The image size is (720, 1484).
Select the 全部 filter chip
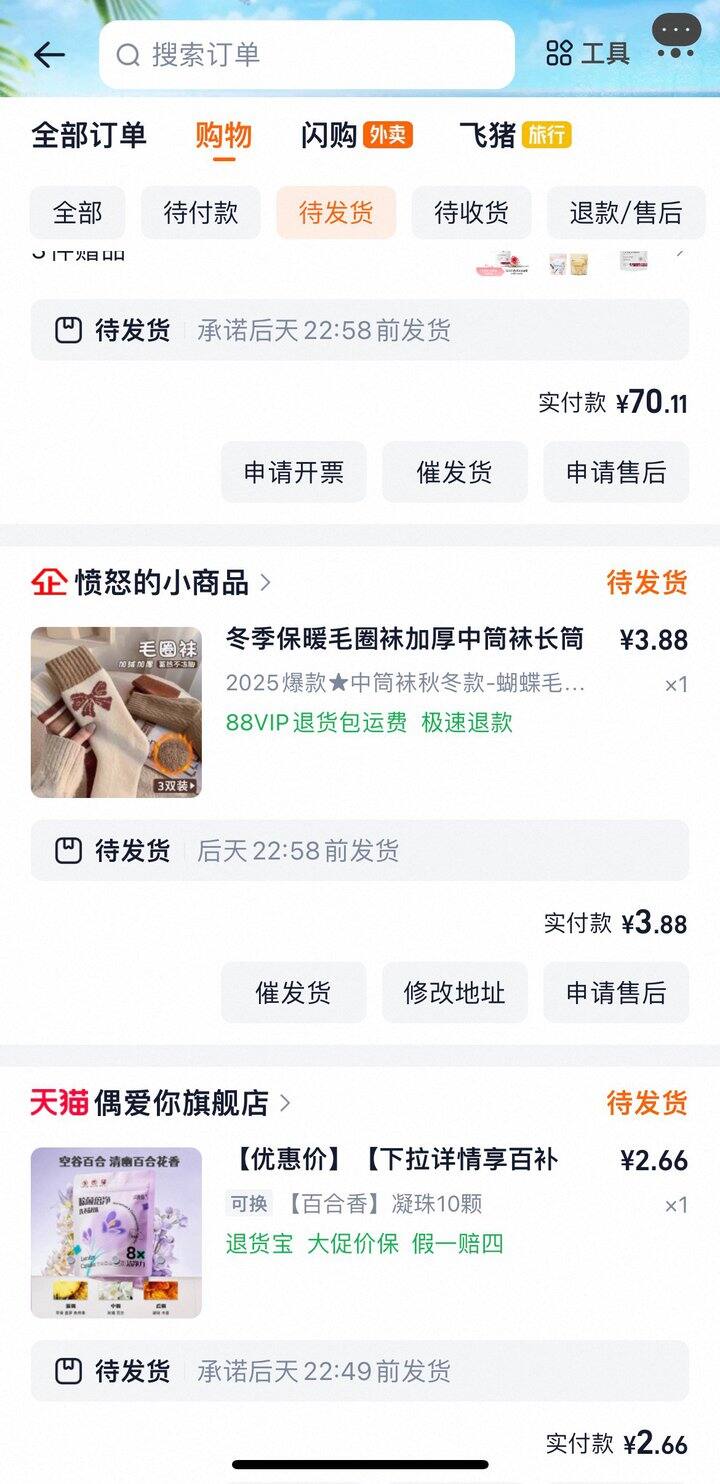pos(79,213)
